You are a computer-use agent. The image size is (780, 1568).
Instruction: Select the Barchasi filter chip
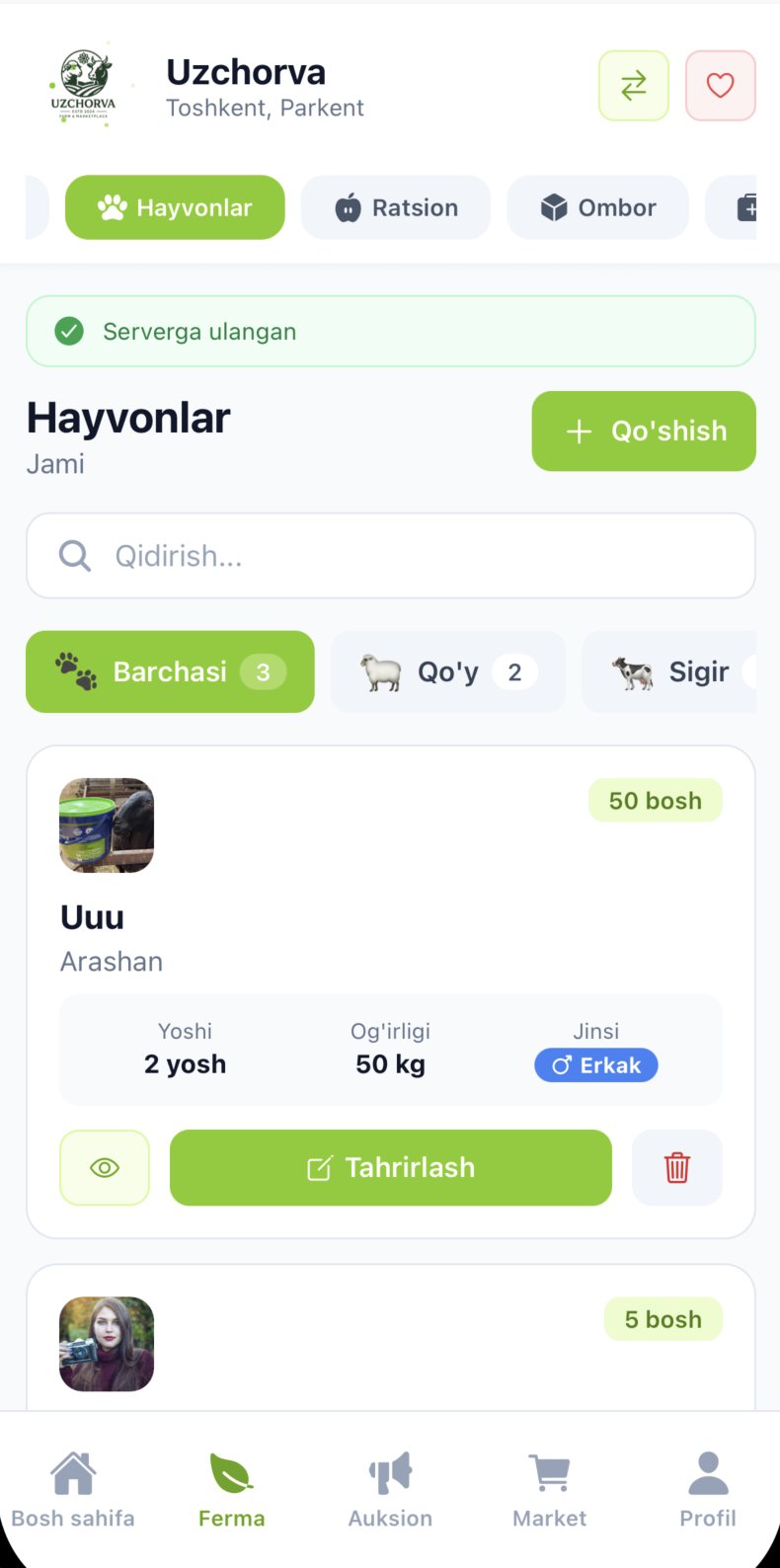pos(169,671)
